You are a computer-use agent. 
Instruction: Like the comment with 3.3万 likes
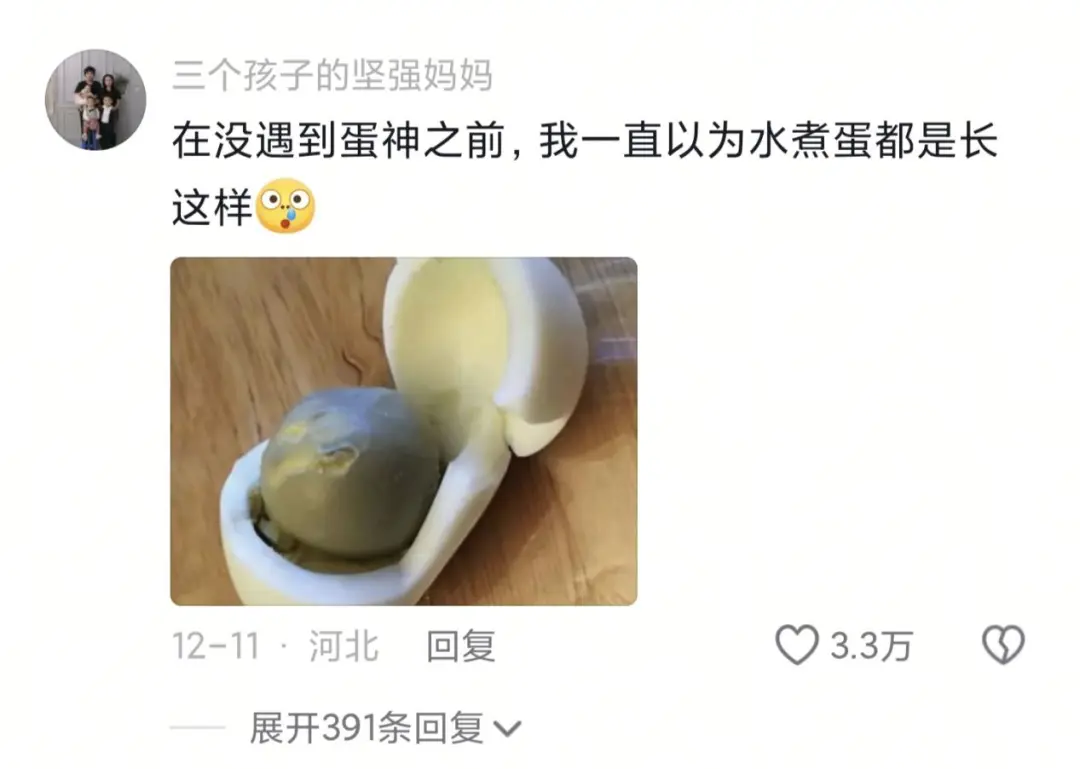798,646
